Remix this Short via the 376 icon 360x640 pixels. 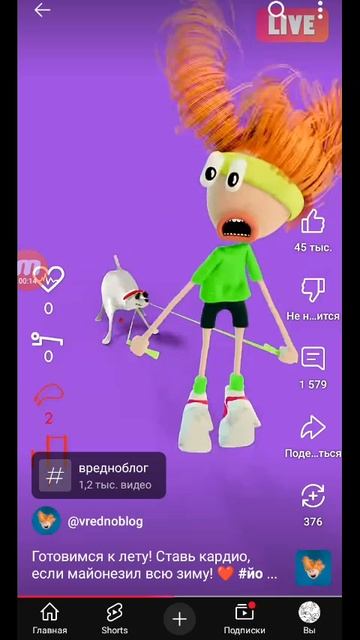[x=313, y=496]
